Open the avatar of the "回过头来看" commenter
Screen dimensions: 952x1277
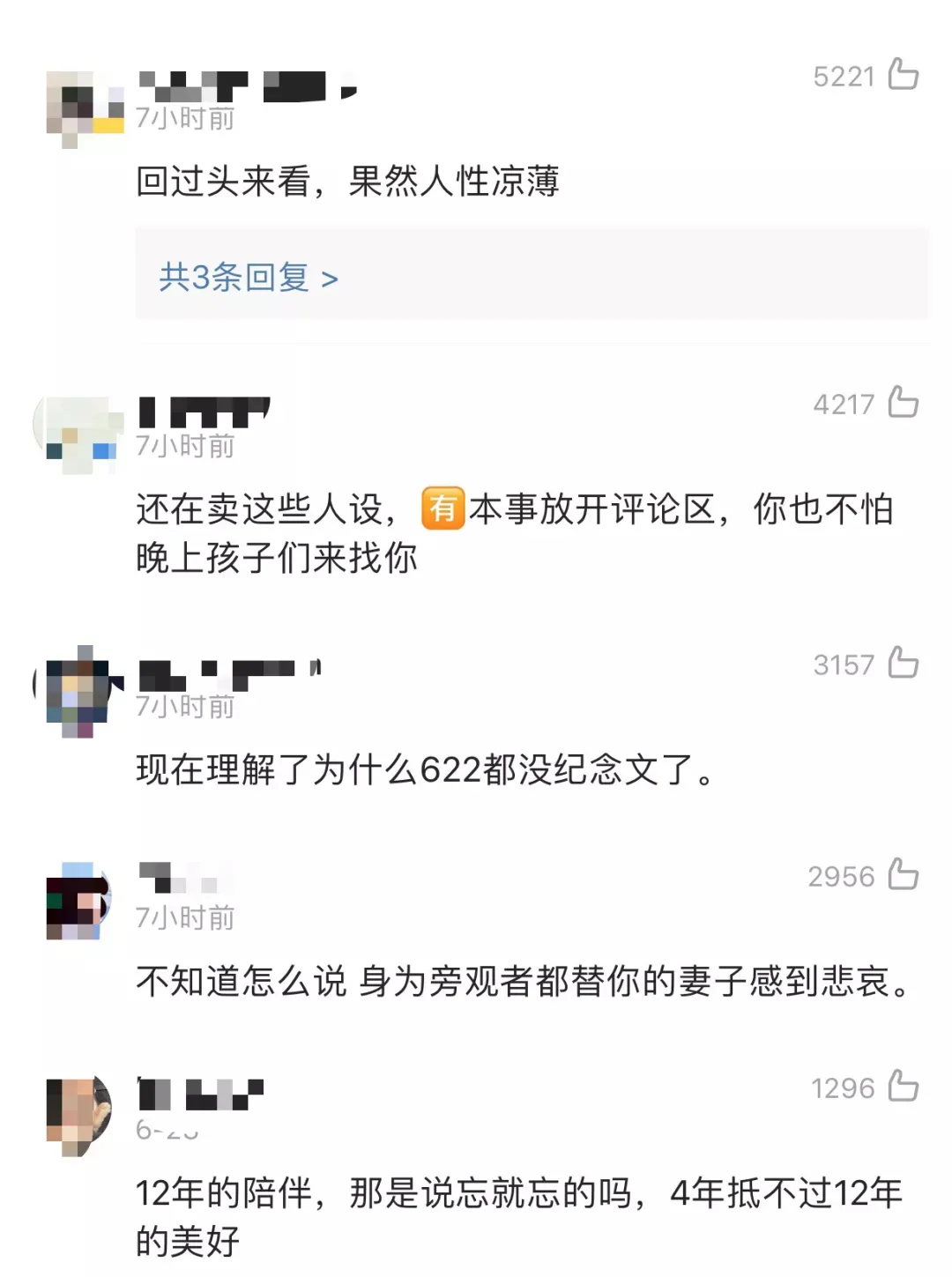coord(84,109)
